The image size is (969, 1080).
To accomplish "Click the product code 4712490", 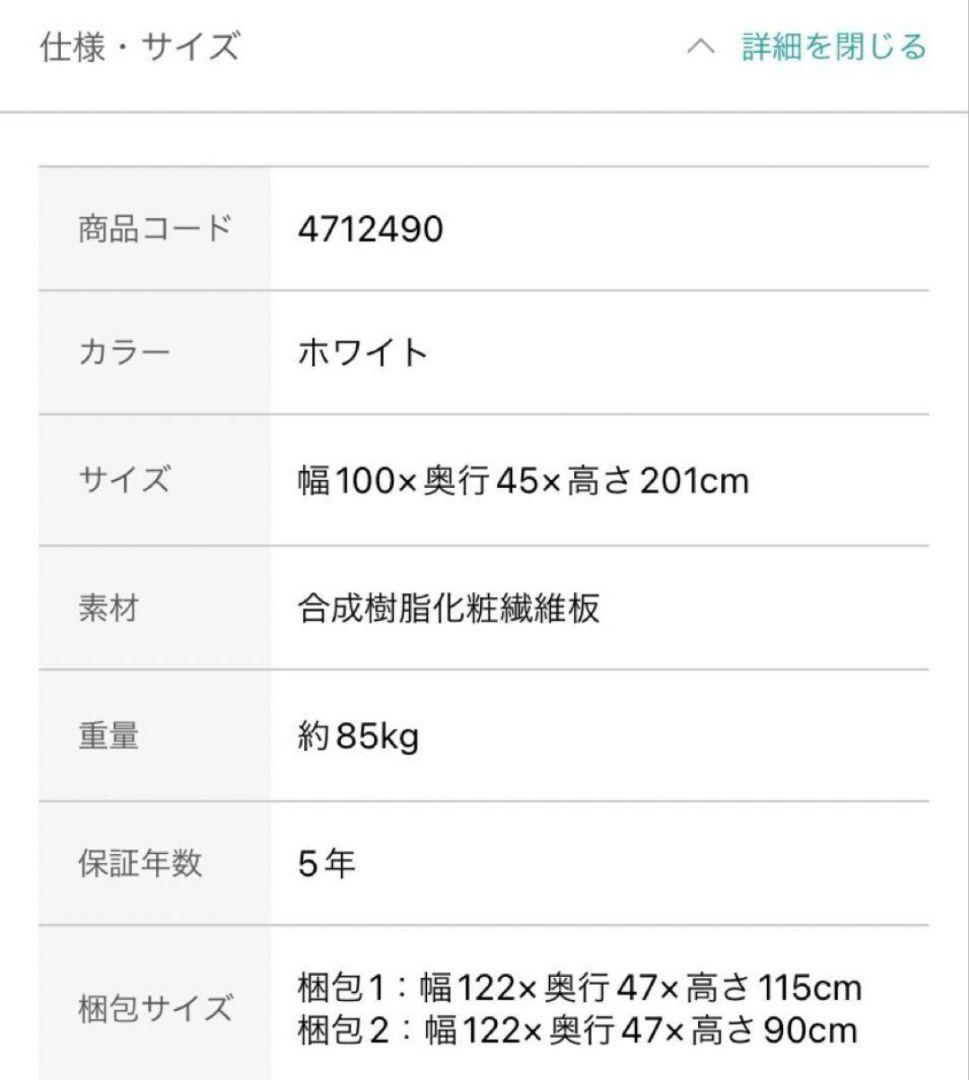I will 370,227.
